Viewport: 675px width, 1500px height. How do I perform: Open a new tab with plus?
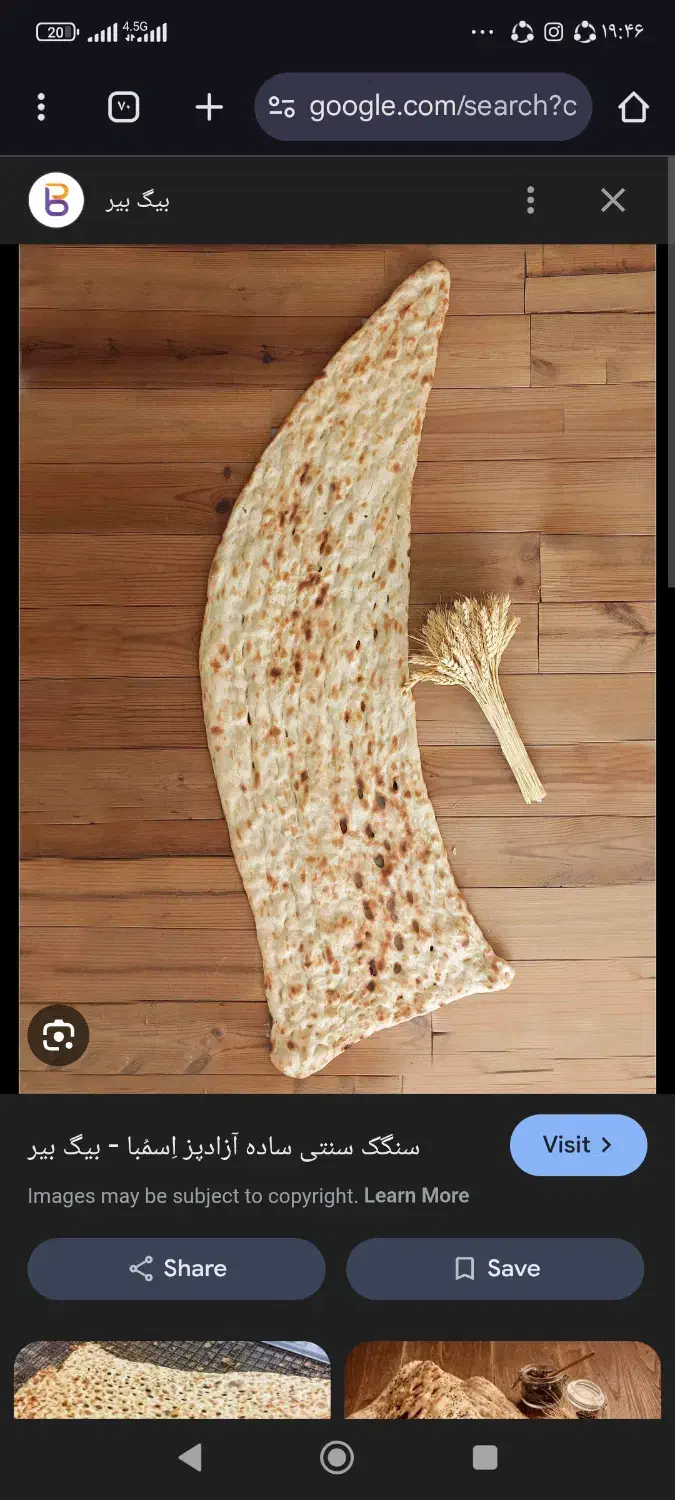(x=209, y=107)
